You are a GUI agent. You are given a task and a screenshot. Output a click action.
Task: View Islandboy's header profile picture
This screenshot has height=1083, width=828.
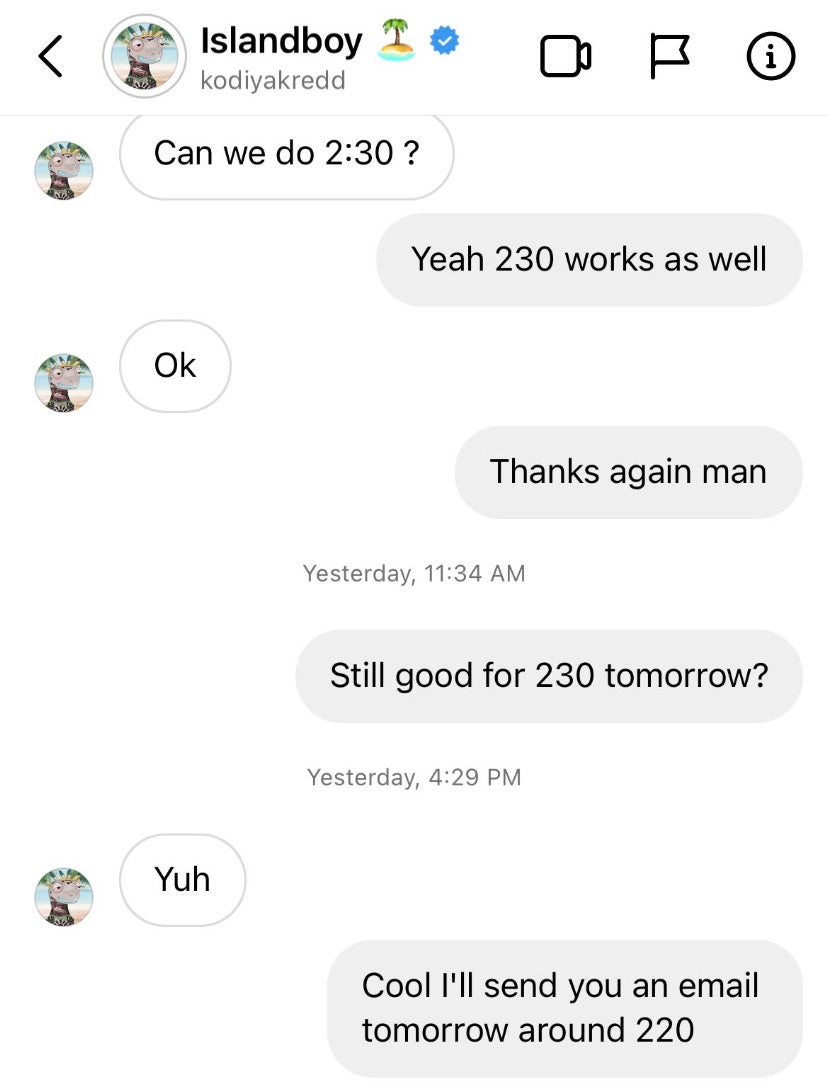(x=145, y=57)
